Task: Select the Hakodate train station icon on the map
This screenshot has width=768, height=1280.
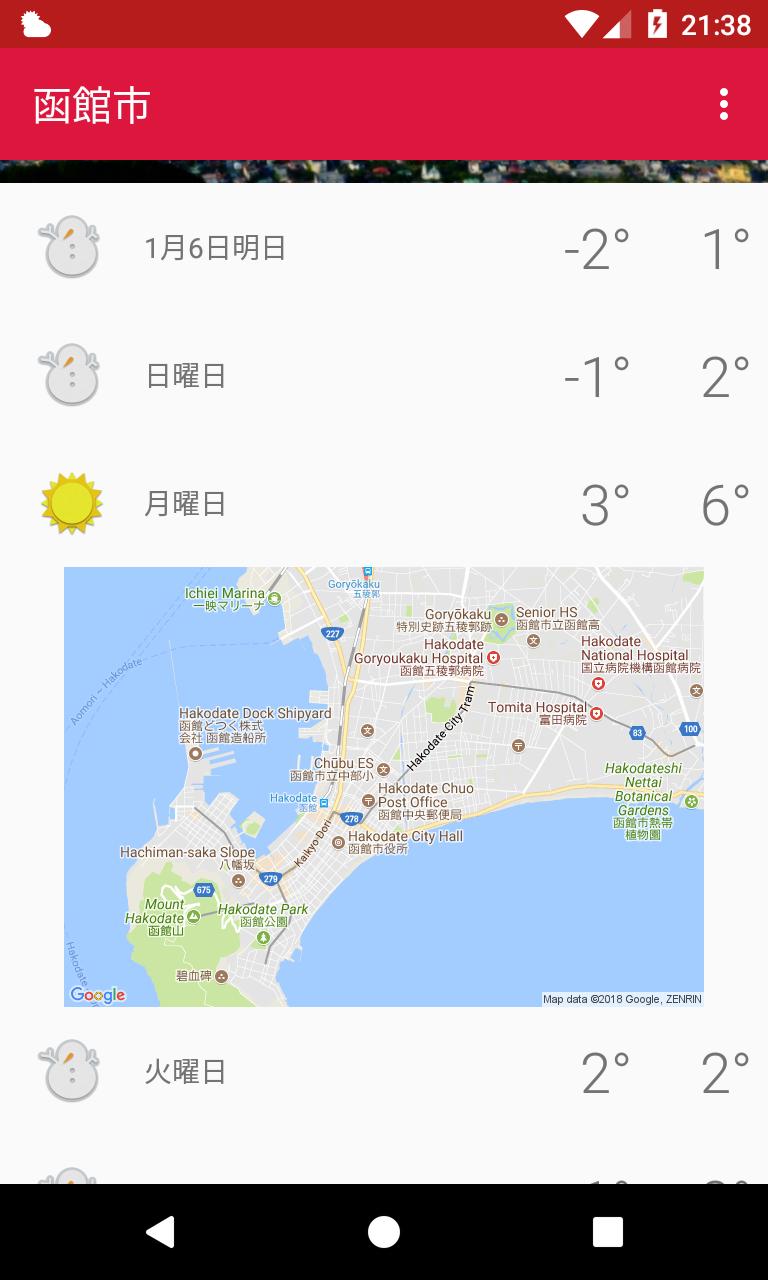Action: pos(324,800)
